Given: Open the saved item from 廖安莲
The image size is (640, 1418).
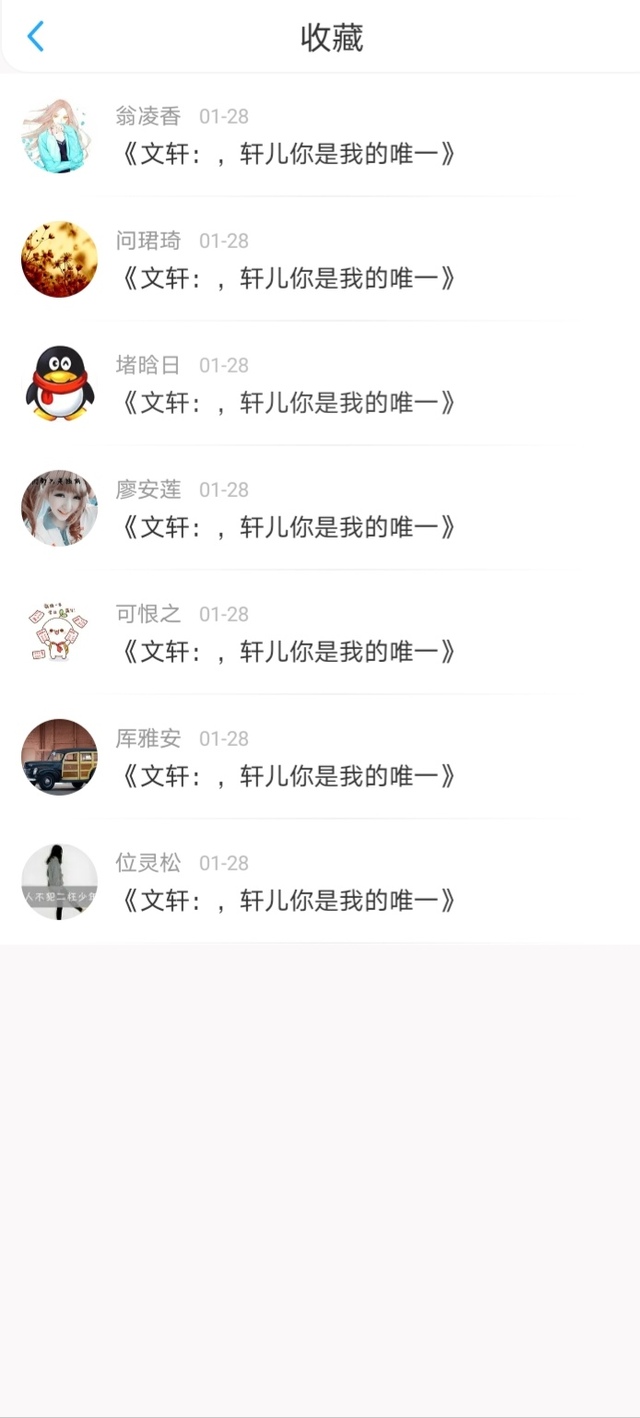Looking at the screenshot, I should point(320,508).
